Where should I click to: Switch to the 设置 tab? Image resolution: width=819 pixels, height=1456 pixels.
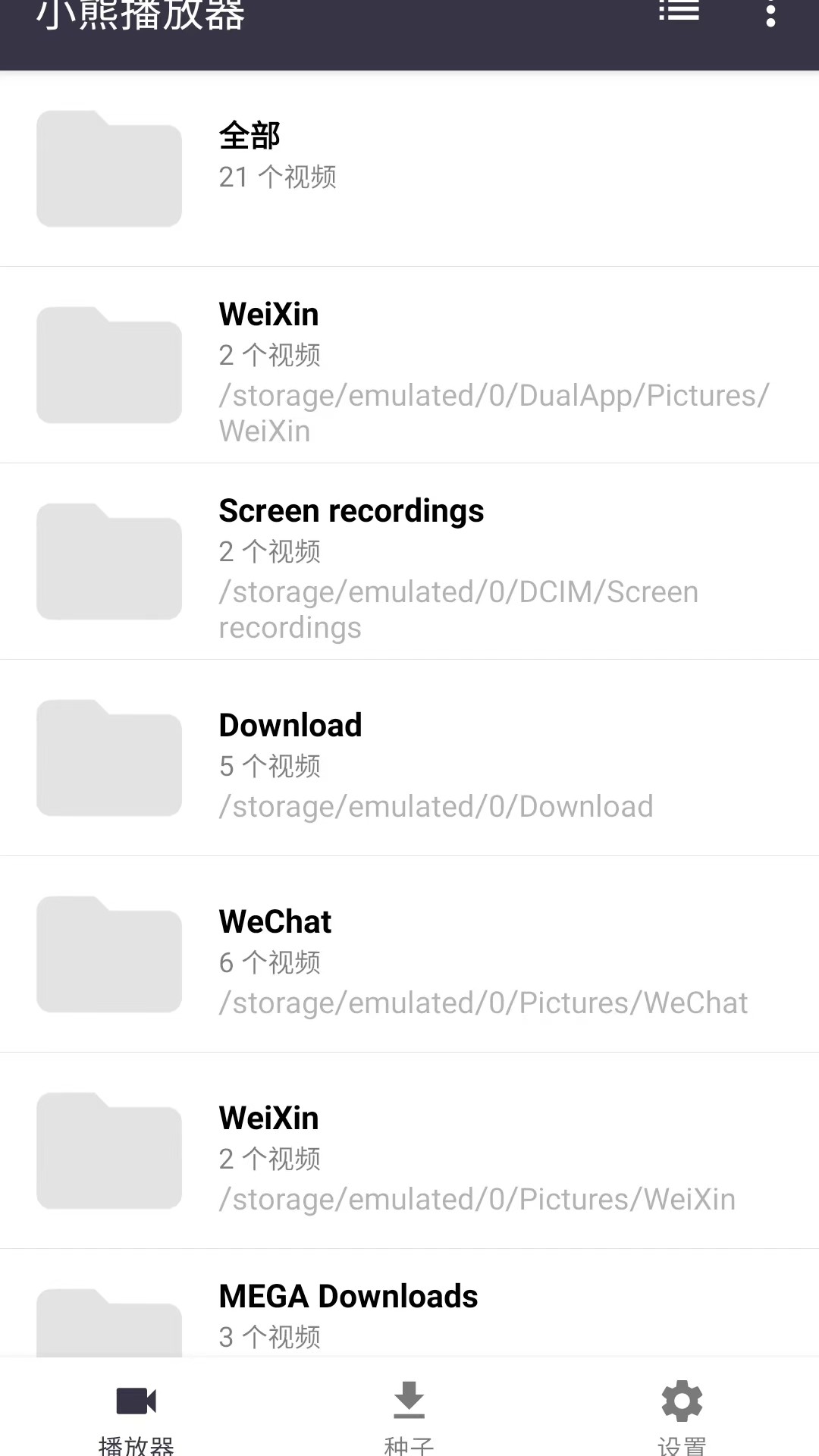[x=682, y=1416]
